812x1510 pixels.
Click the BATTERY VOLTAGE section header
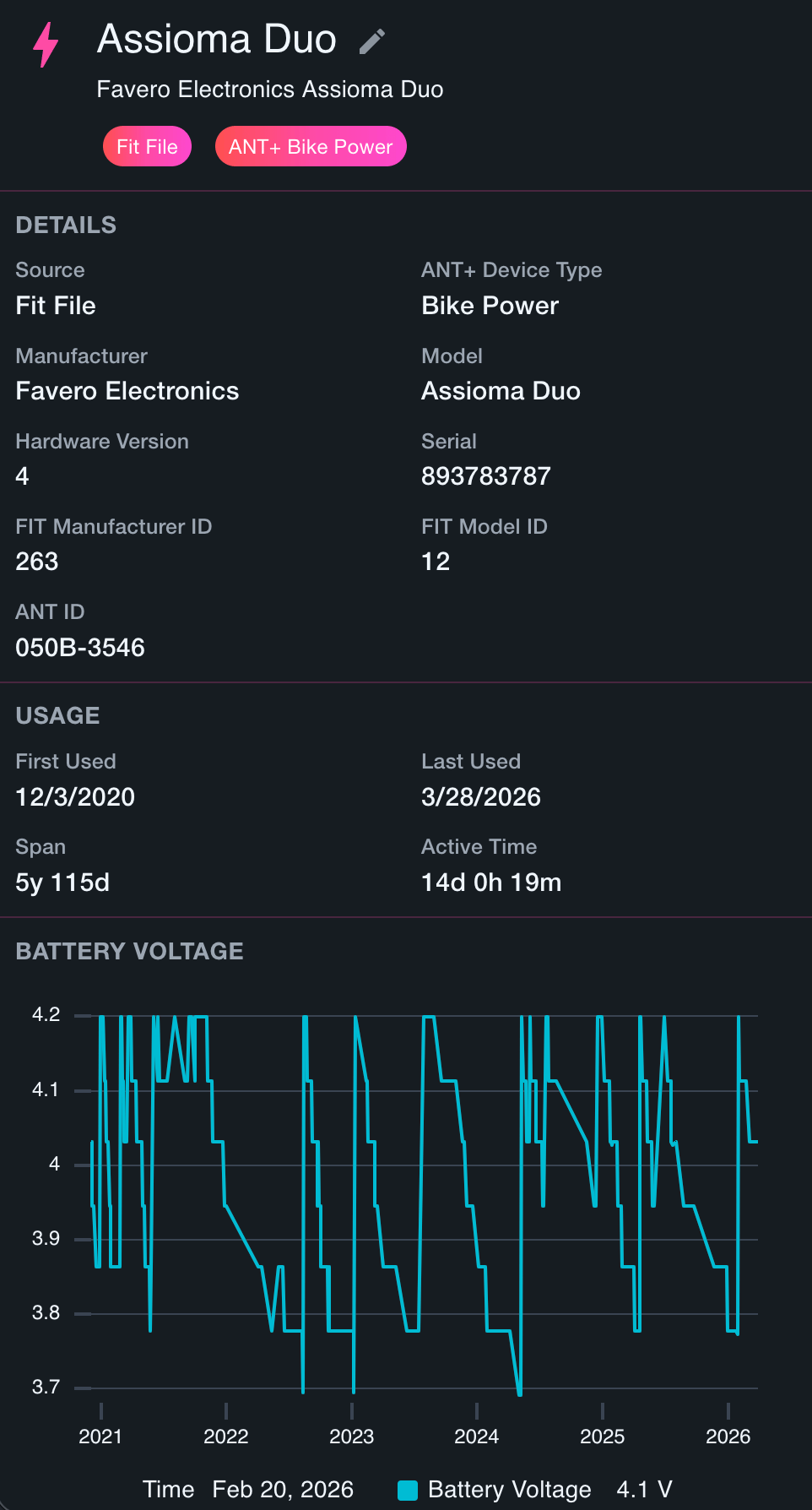click(x=128, y=950)
